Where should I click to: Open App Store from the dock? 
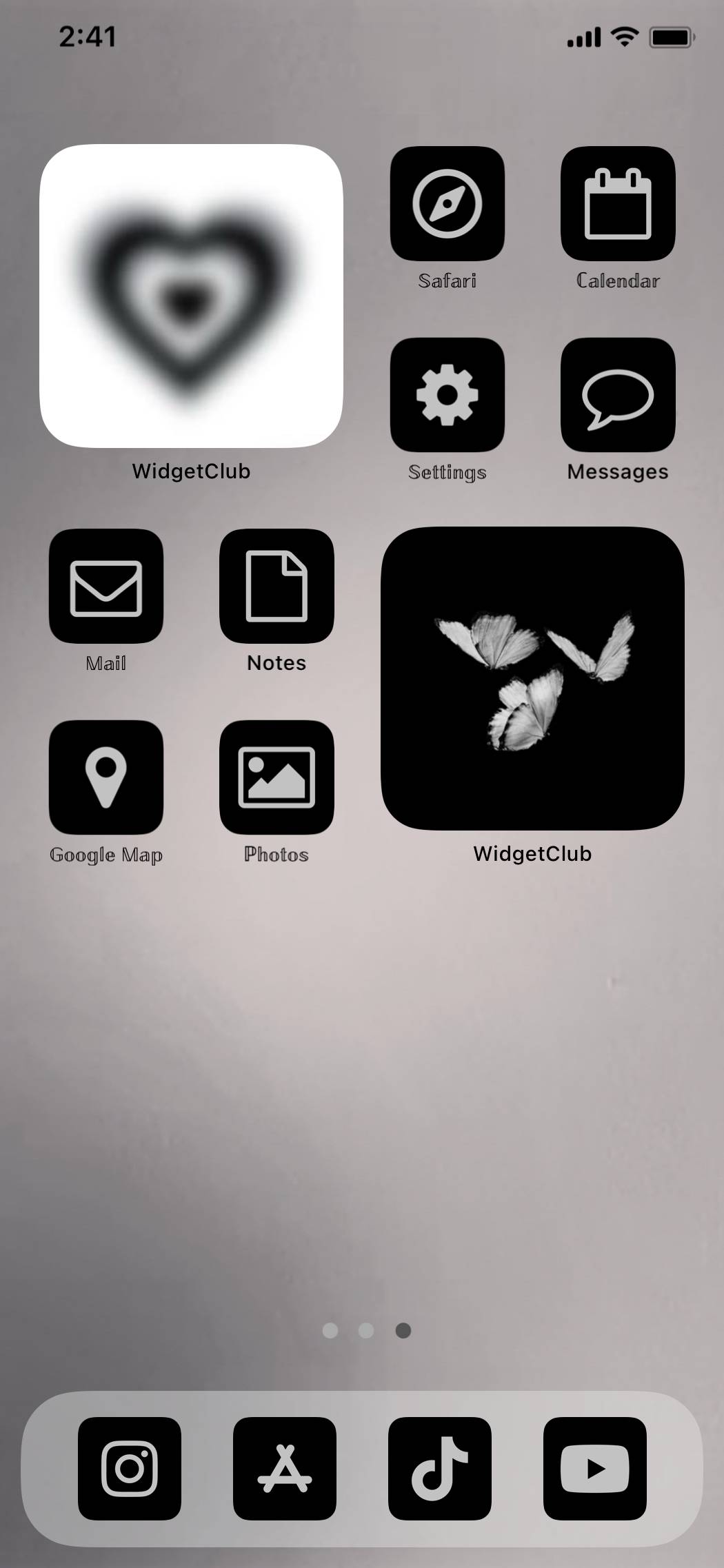click(x=285, y=1469)
